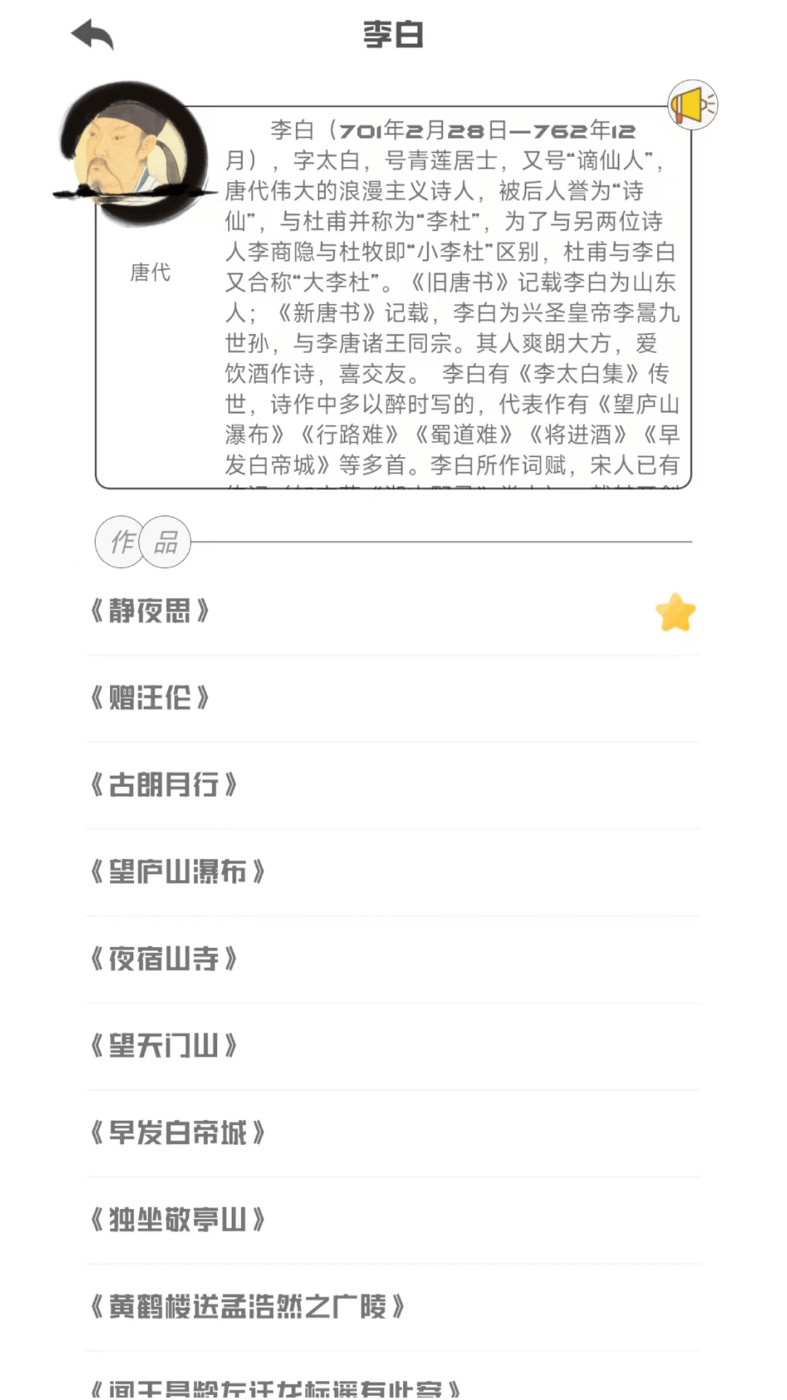Open 《望天门山》
Viewport: 787px width, 1400px height.
pos(166,1047)
